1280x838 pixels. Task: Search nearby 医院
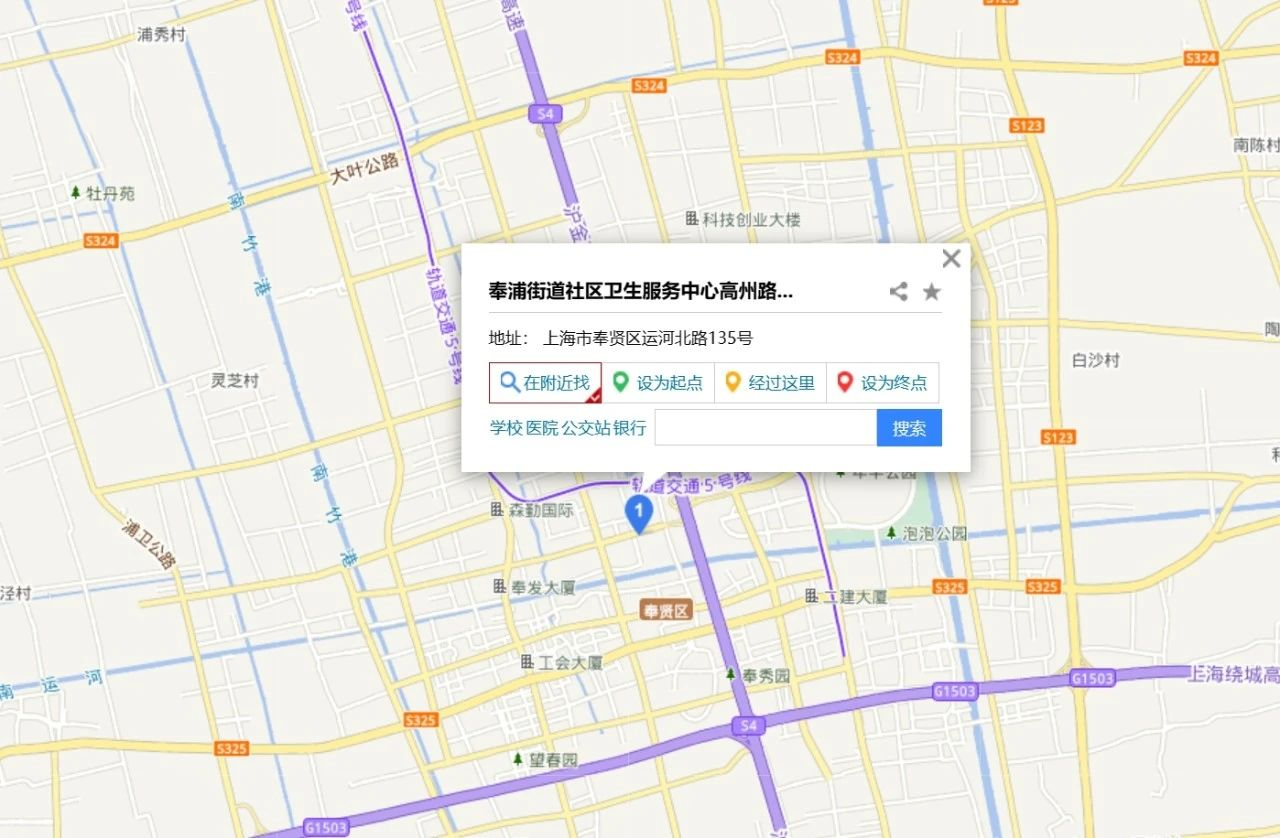point(542,428)
